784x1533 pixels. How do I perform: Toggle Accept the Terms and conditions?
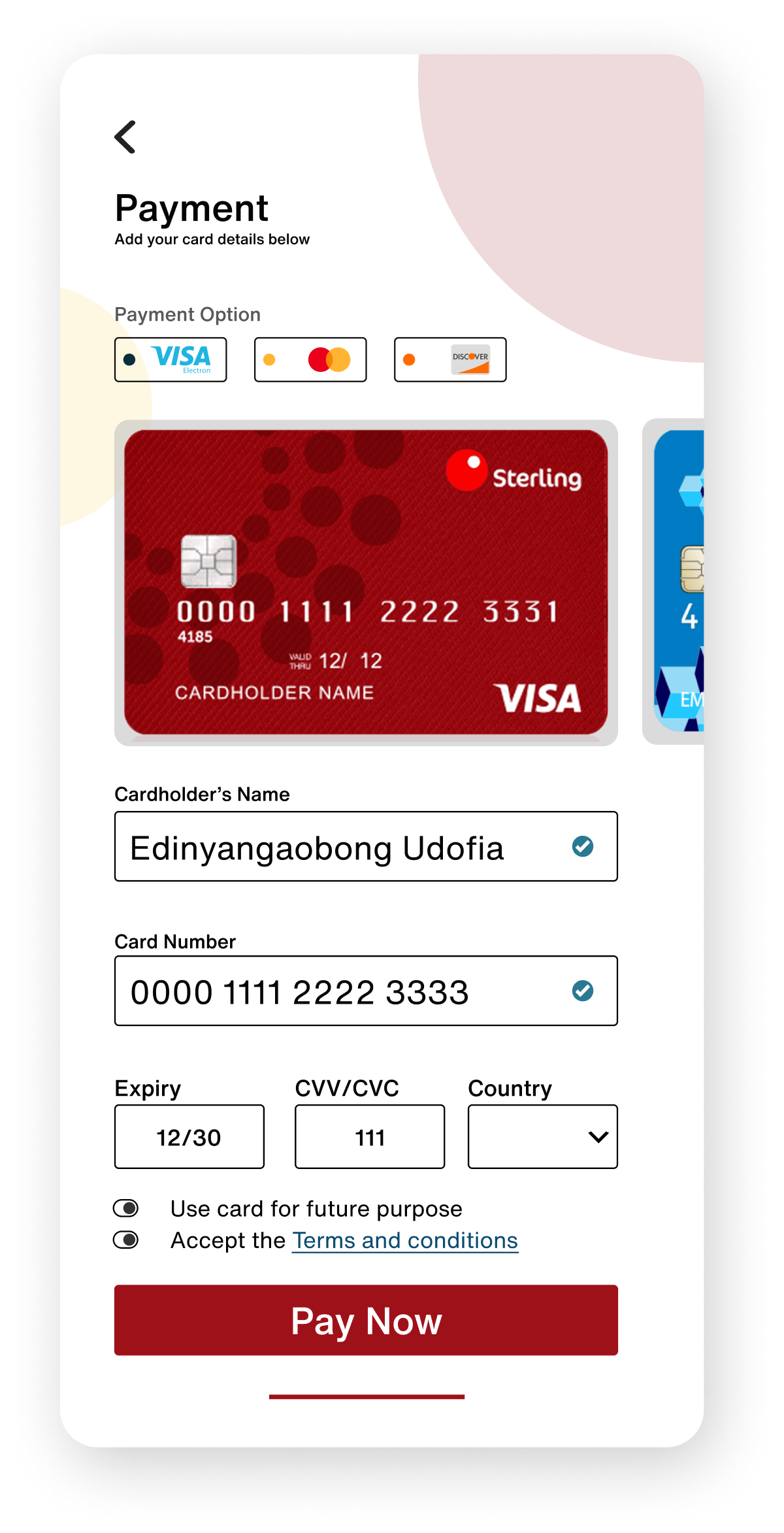pyautogui.click(x=126, y=1240)
